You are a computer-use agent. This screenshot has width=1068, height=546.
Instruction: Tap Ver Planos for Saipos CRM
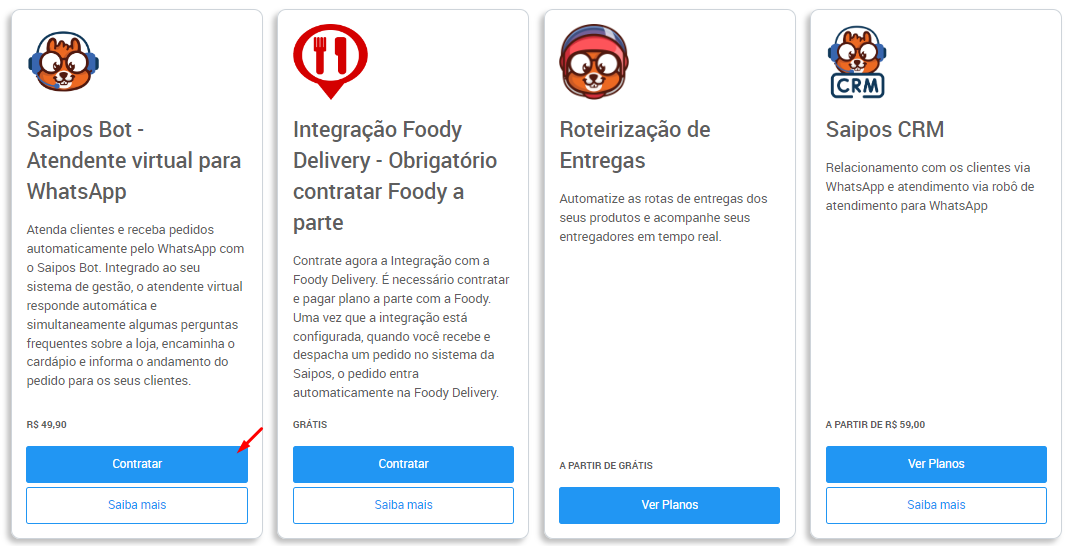(x=936, y=464)
